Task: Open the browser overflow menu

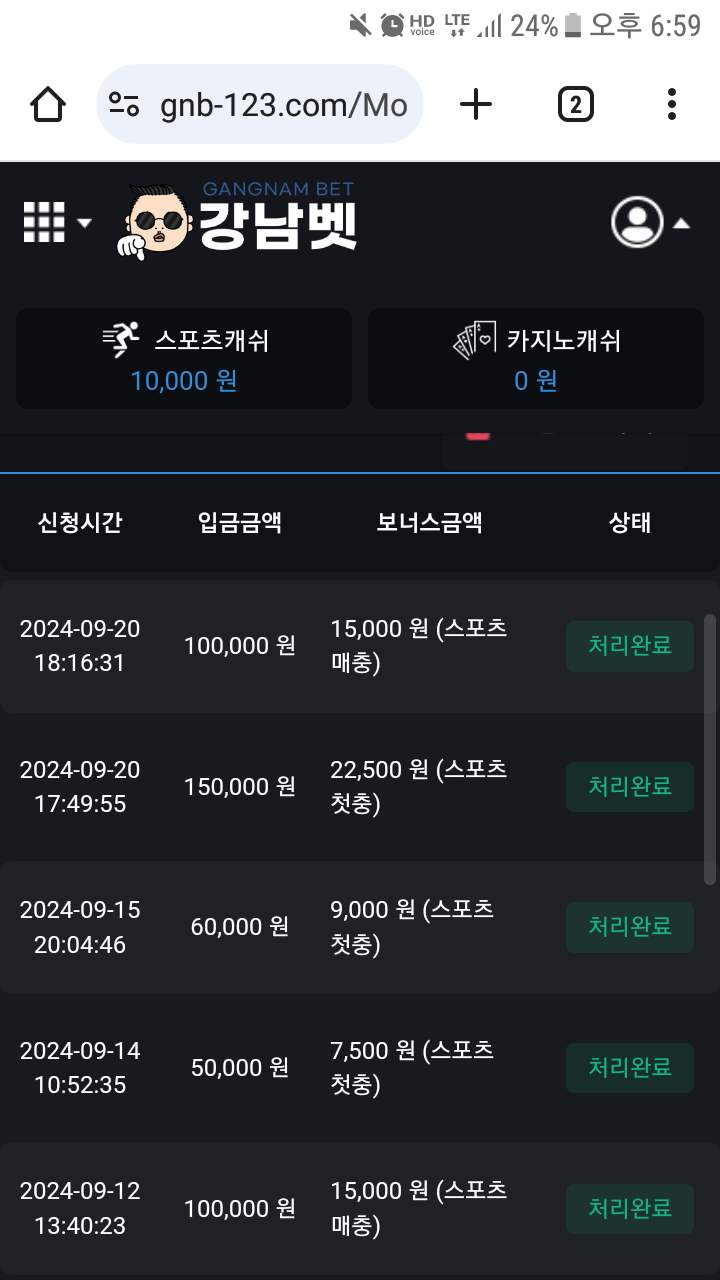Action: 671,104
